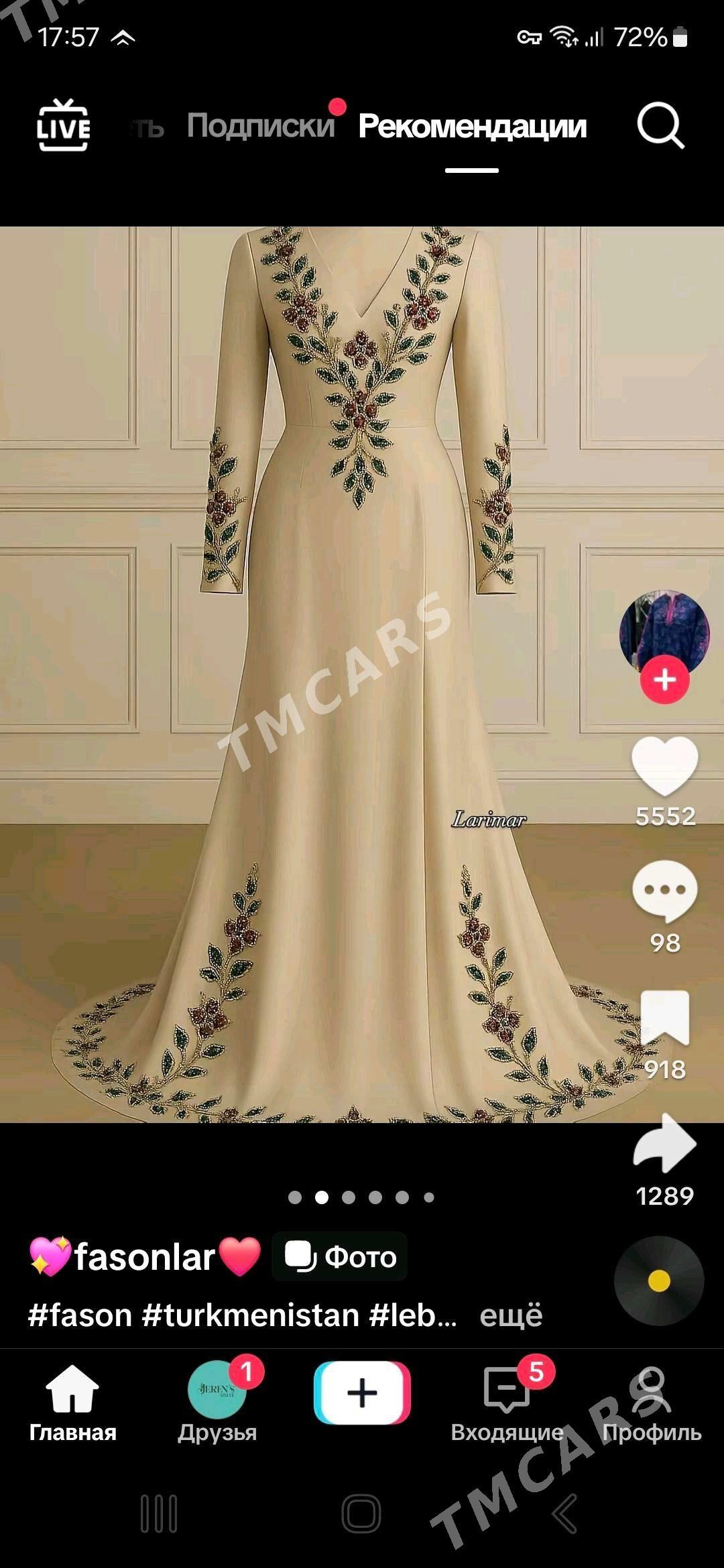Open the spinning sound disc
The height and width of the screenshot is (1568, 724).
tap(659, 1281)
